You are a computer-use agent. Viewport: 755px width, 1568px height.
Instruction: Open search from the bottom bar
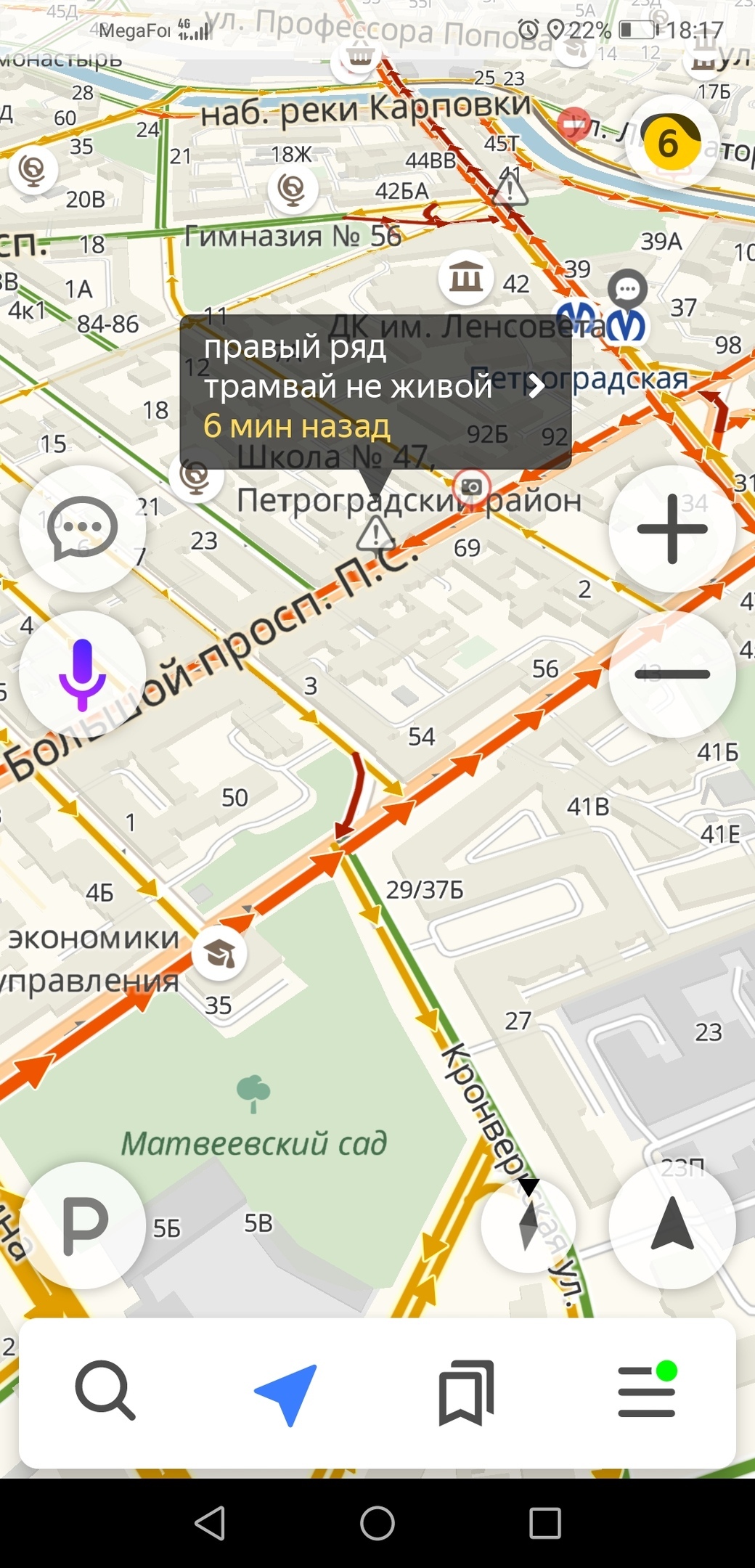coord(105,1390)
